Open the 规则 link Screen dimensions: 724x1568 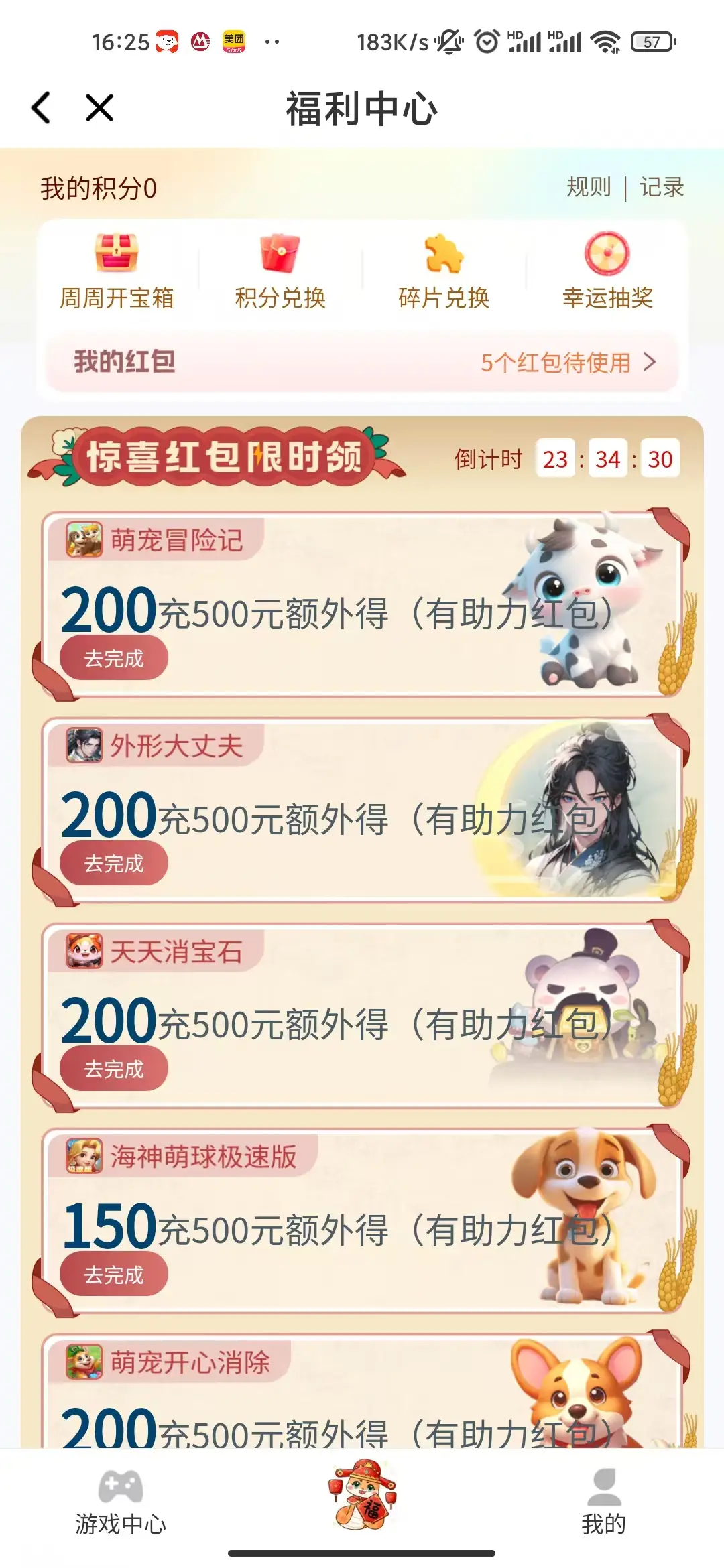point(588,187)
